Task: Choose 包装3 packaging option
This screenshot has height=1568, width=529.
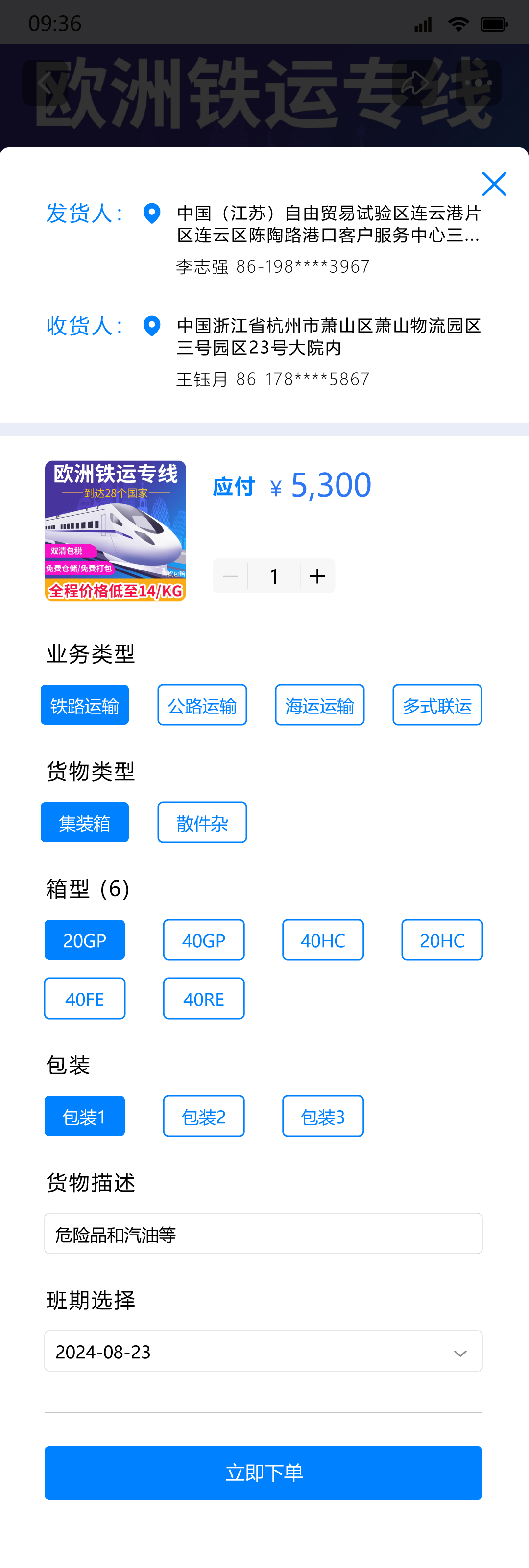Action: [x=323, y=1116]
